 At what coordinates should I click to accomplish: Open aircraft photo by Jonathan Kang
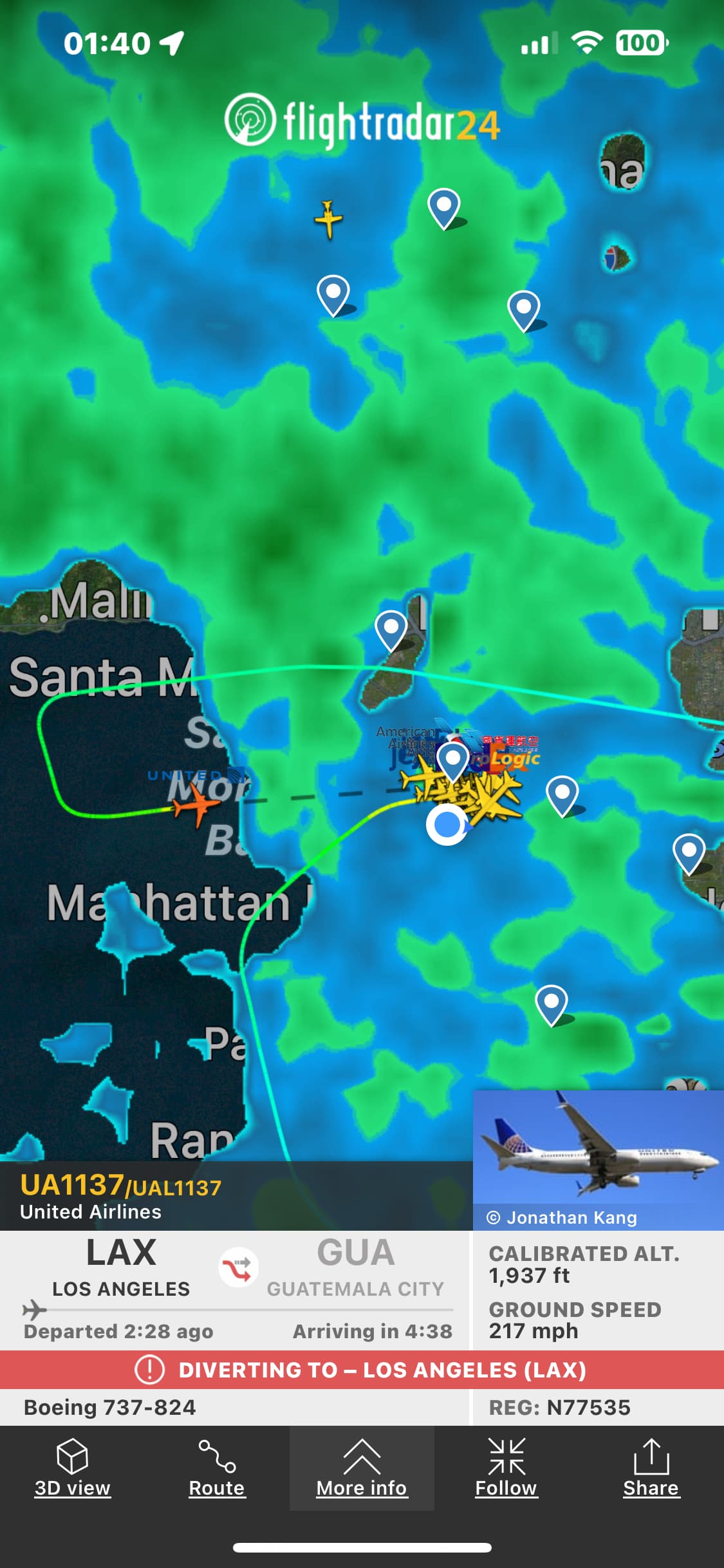pos(598,1153)
